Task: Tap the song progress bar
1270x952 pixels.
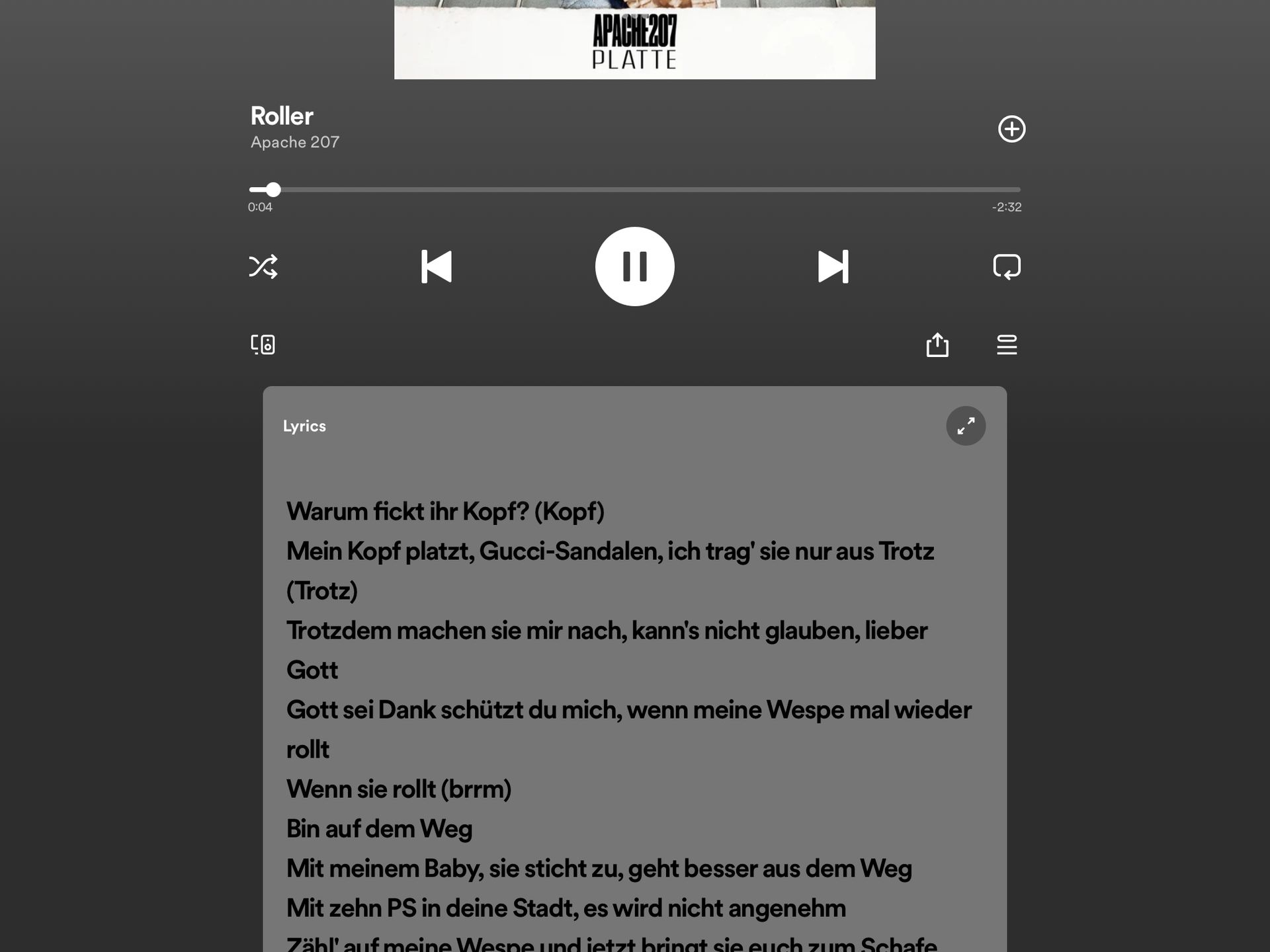Action: point(635,190)
